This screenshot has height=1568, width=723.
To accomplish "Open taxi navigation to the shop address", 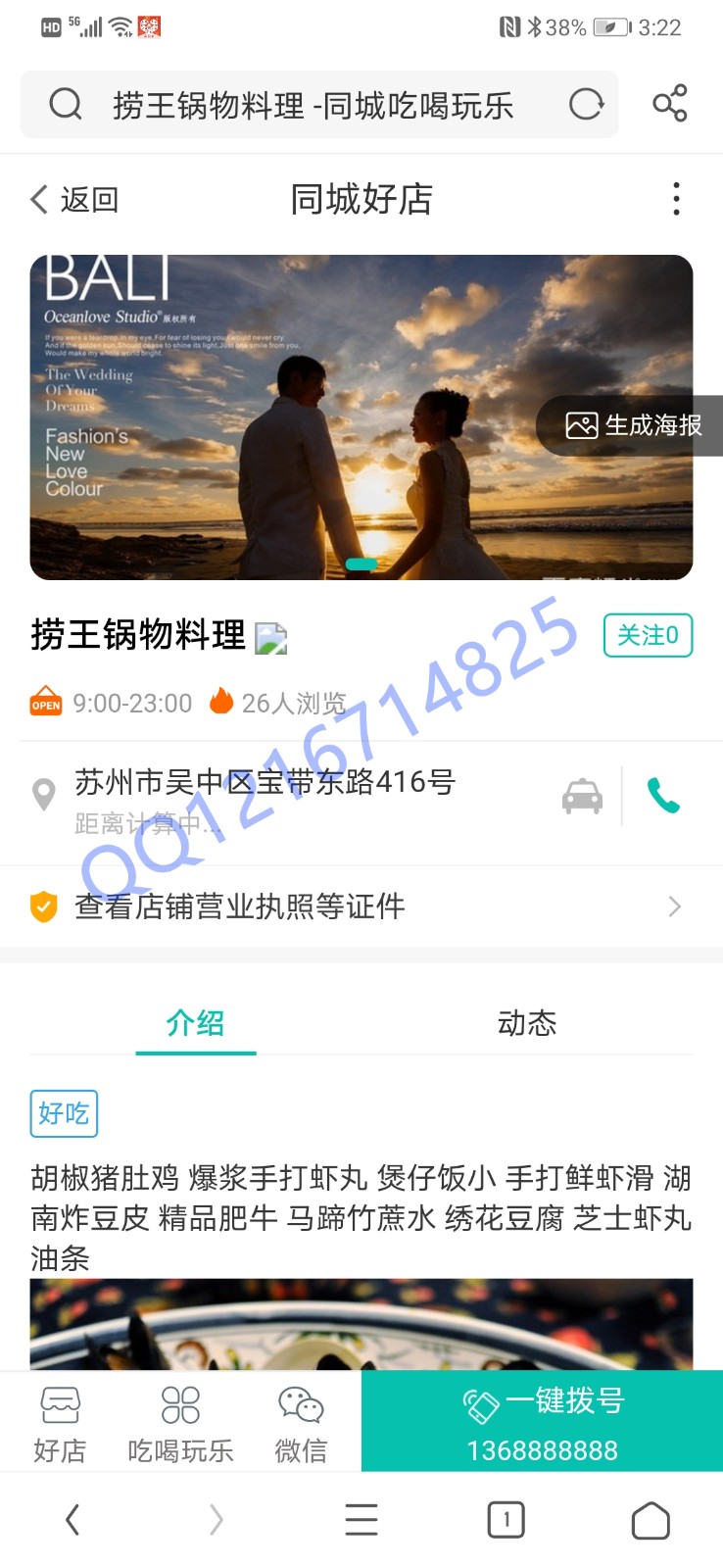I will (582, 796).
